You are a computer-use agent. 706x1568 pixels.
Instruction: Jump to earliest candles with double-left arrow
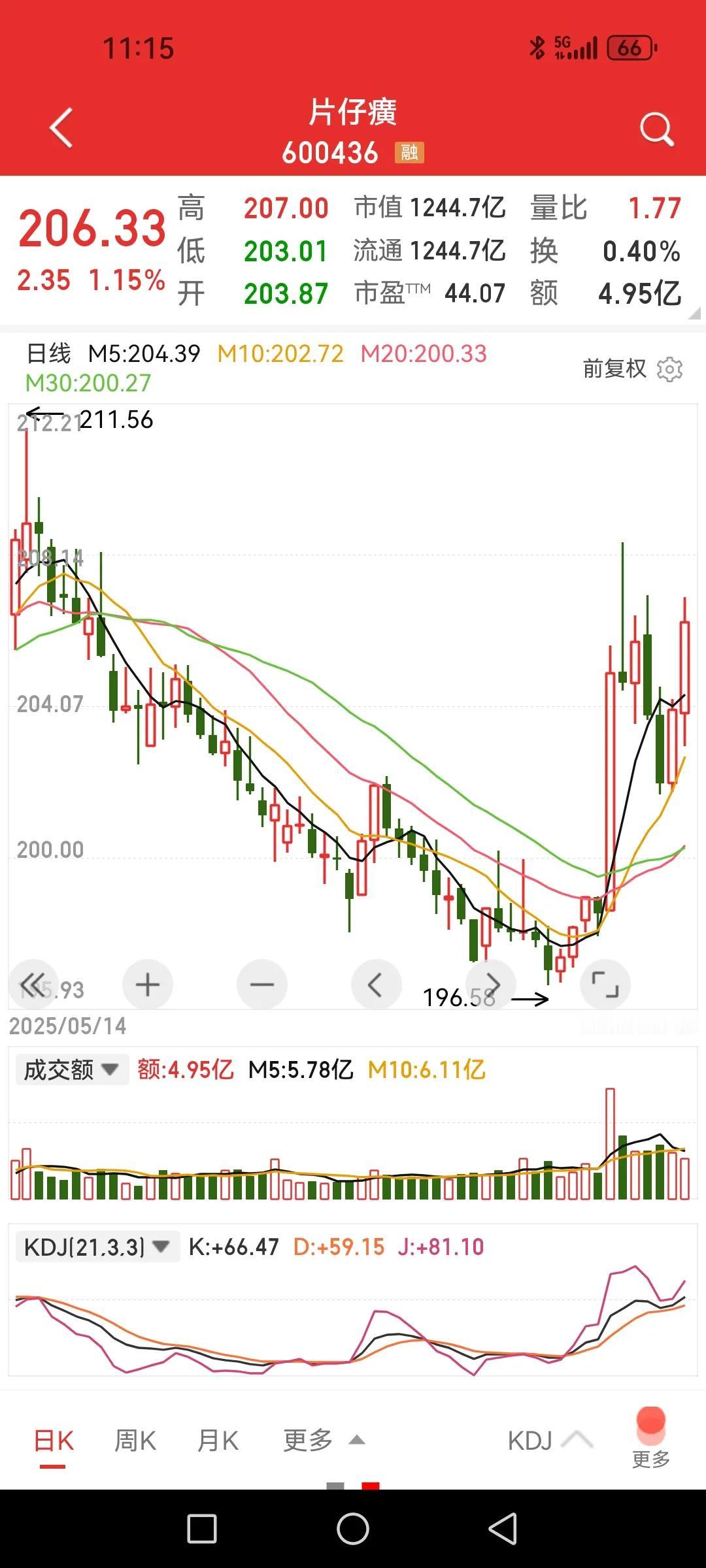click(x=33, y=985)
